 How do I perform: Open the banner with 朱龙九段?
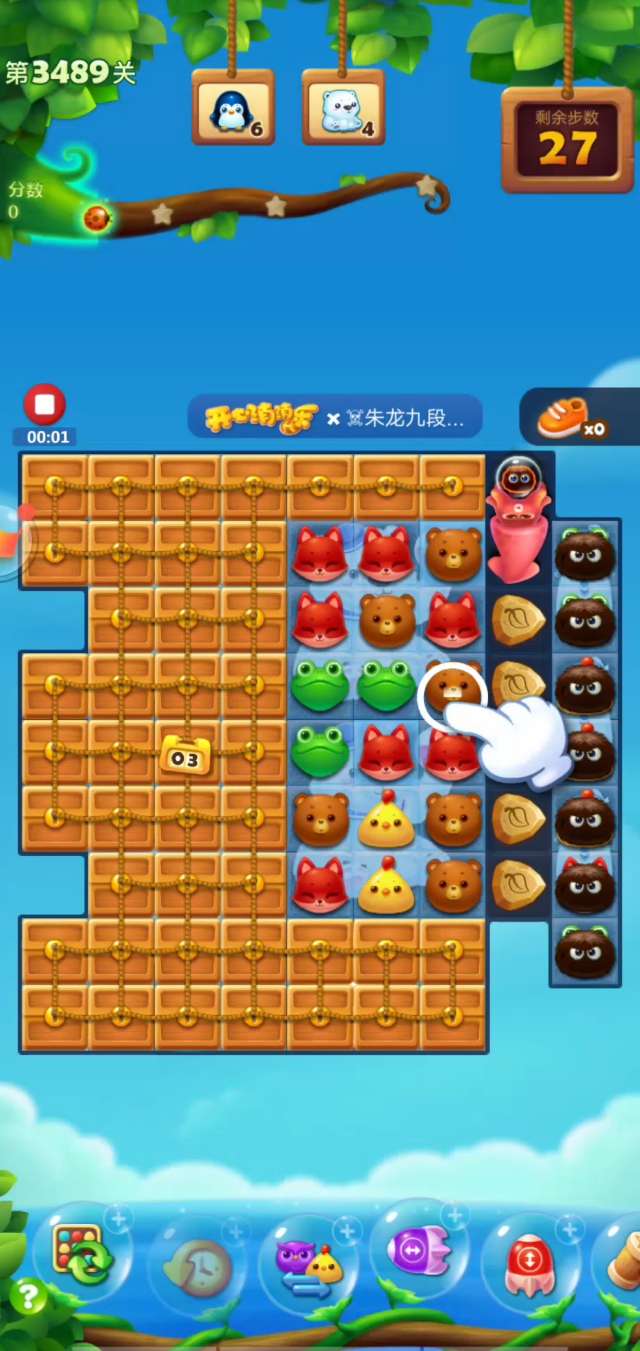pos(334,417)
